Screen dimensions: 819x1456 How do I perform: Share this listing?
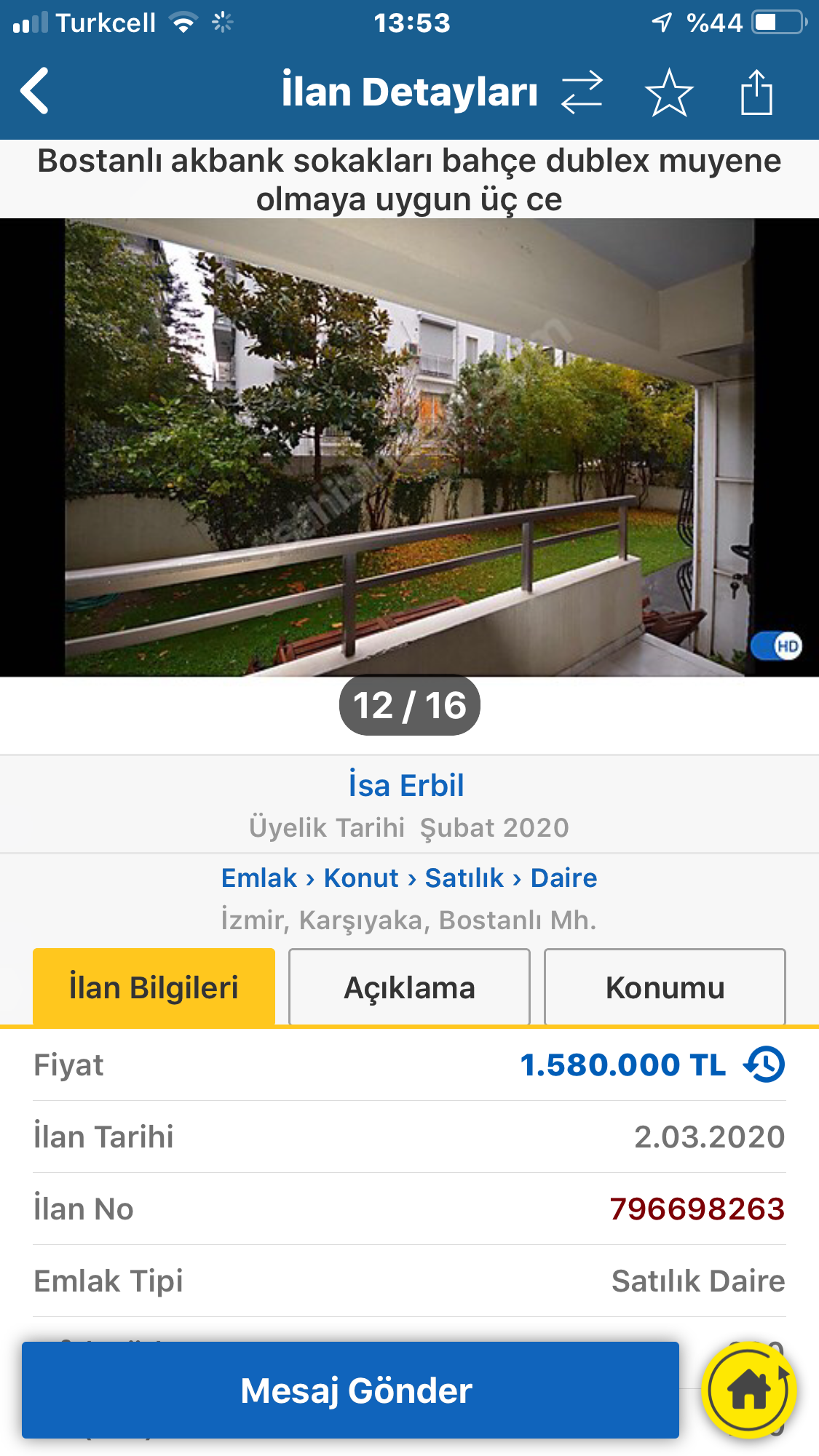pyautogui.click(x=756, y=92)
